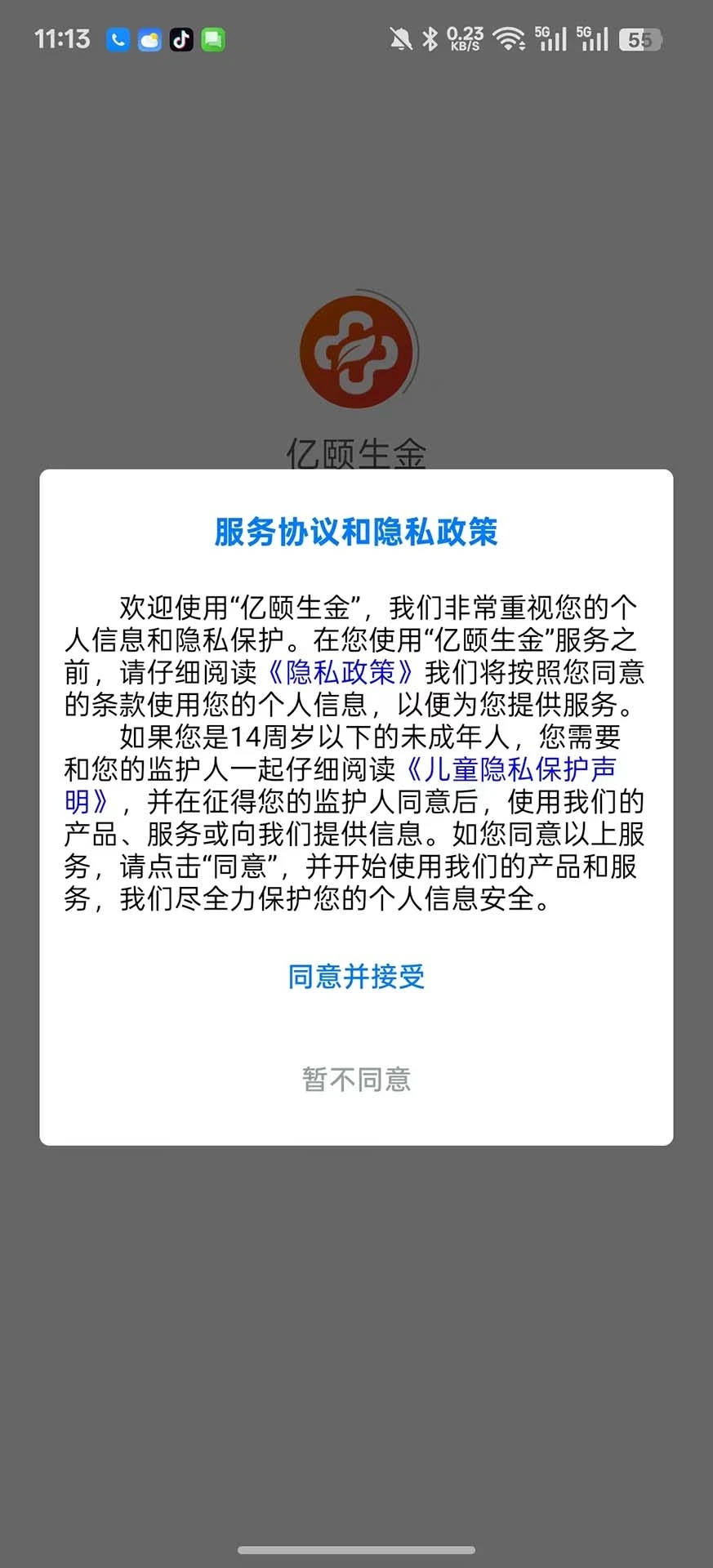Screen dimensions: 713x1568
Task: Tap 暂不同意 to decline the agreement
Action: (355, 1080)
